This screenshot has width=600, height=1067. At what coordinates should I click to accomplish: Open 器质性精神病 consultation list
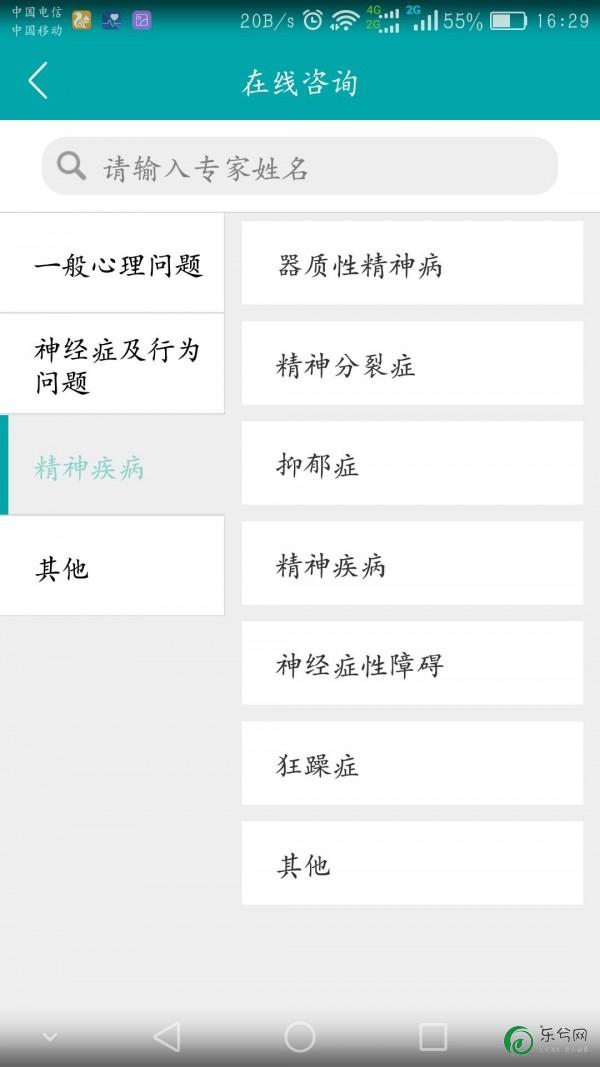pyautogui.click(x=412, y=263)
